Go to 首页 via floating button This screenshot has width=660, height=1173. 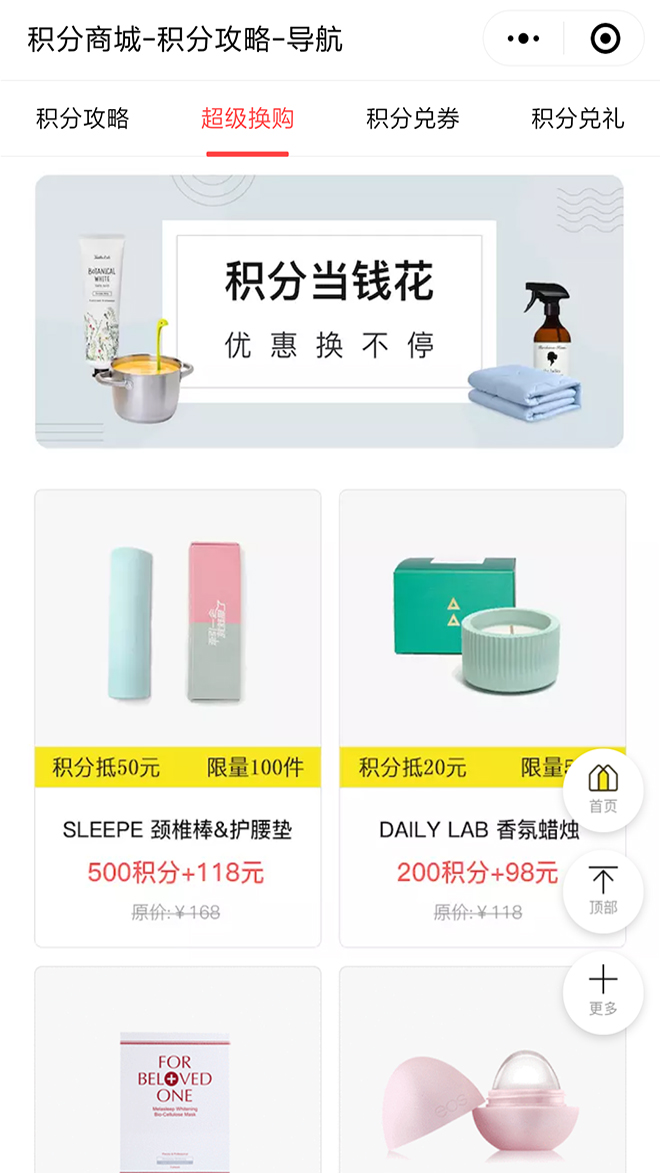coord(603,789)
